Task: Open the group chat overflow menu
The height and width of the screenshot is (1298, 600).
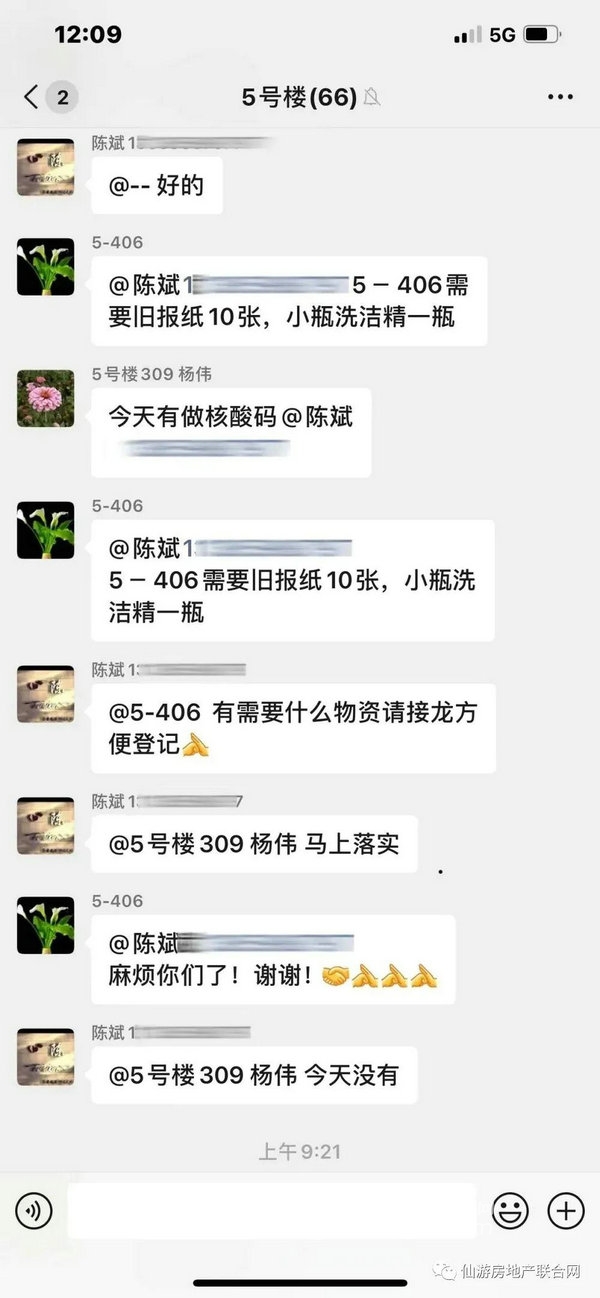Action: [x=560, y=97]
